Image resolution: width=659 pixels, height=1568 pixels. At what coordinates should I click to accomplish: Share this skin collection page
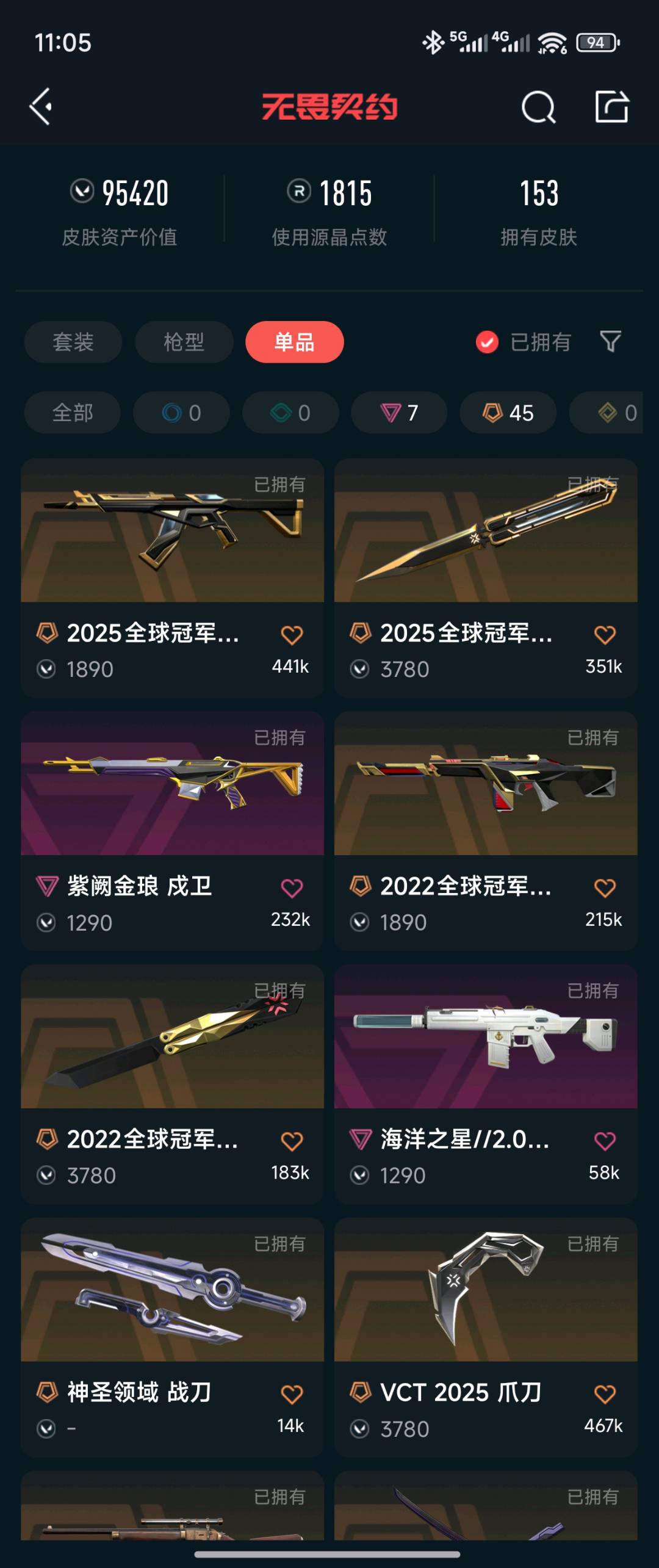[x=611, y=107]
